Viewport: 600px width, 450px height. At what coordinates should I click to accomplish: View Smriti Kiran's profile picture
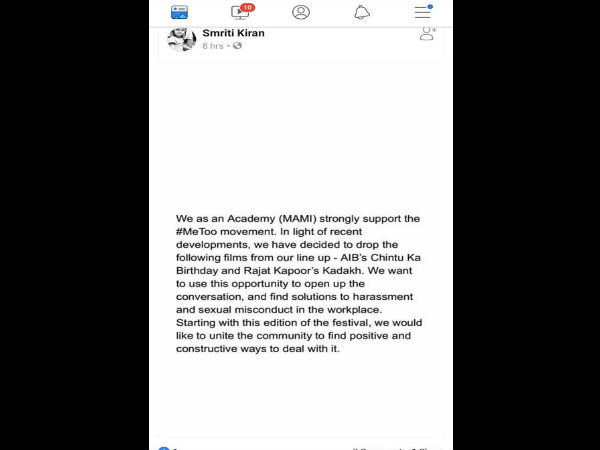(x=182, y=39)
